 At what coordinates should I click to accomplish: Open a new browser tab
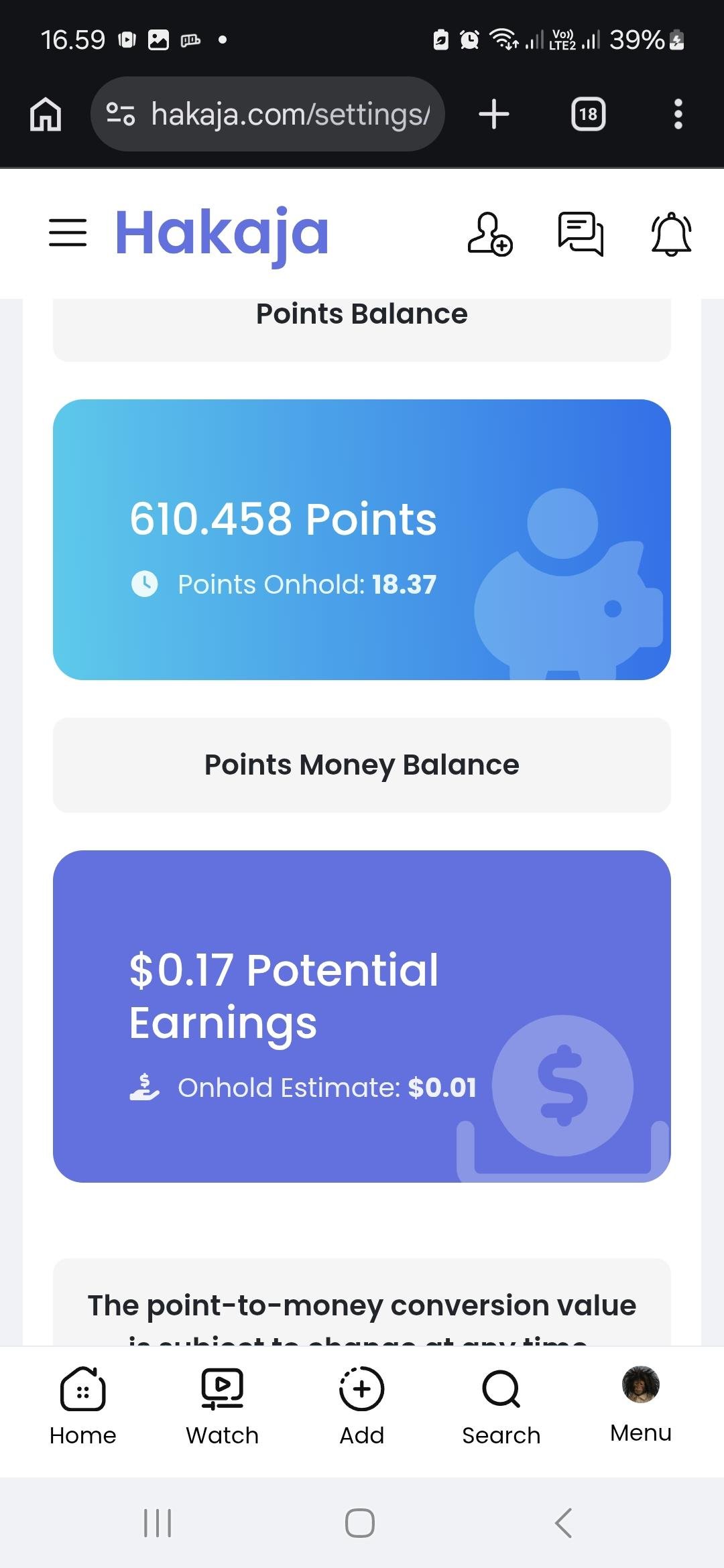pyautogui.click(x=494, y=114)
